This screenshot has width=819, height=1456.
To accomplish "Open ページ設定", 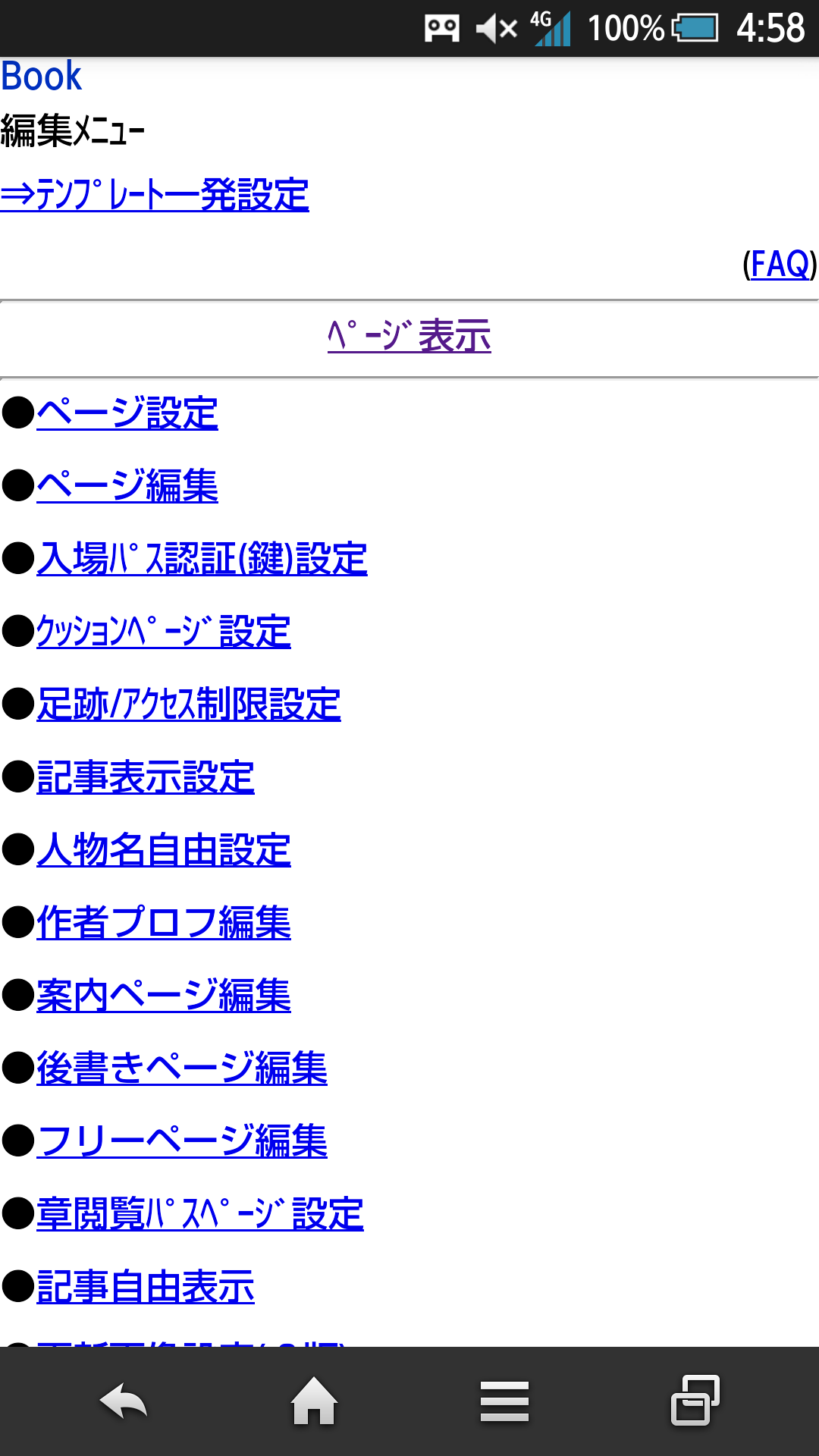I will (x=127, y=413).
